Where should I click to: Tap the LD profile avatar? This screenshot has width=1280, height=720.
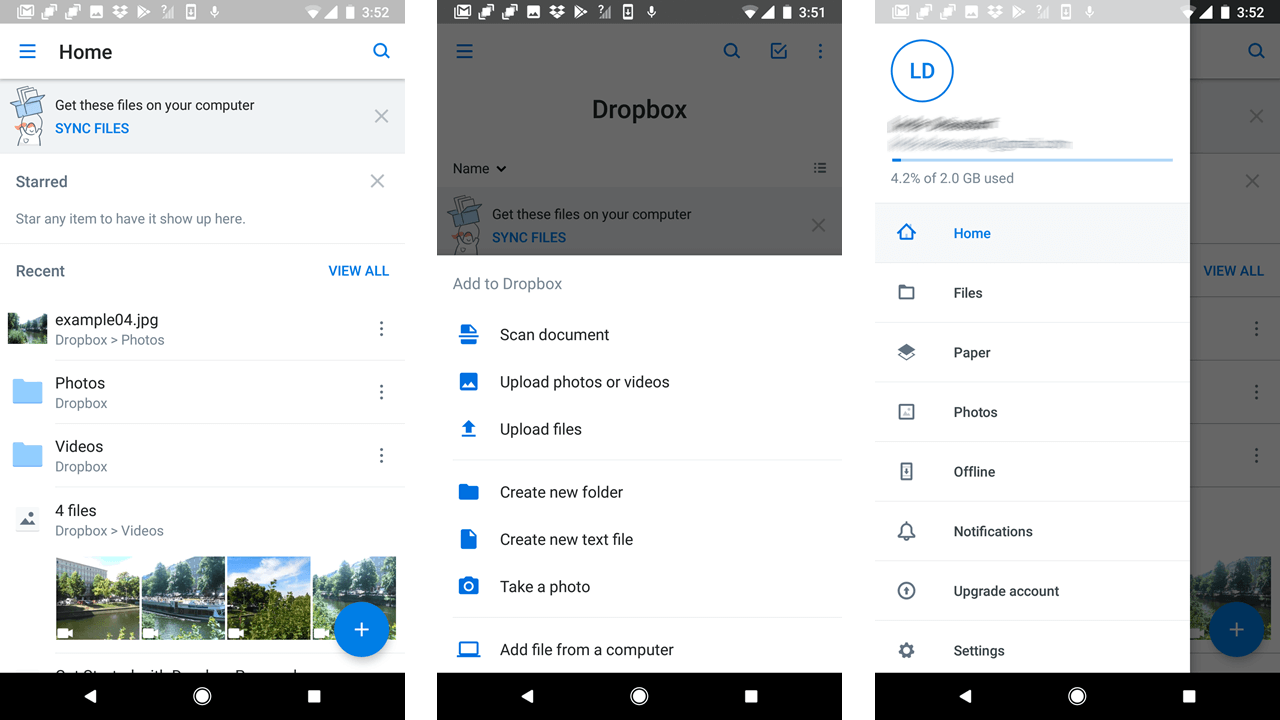pyautogui.click(x=921, y=71)
